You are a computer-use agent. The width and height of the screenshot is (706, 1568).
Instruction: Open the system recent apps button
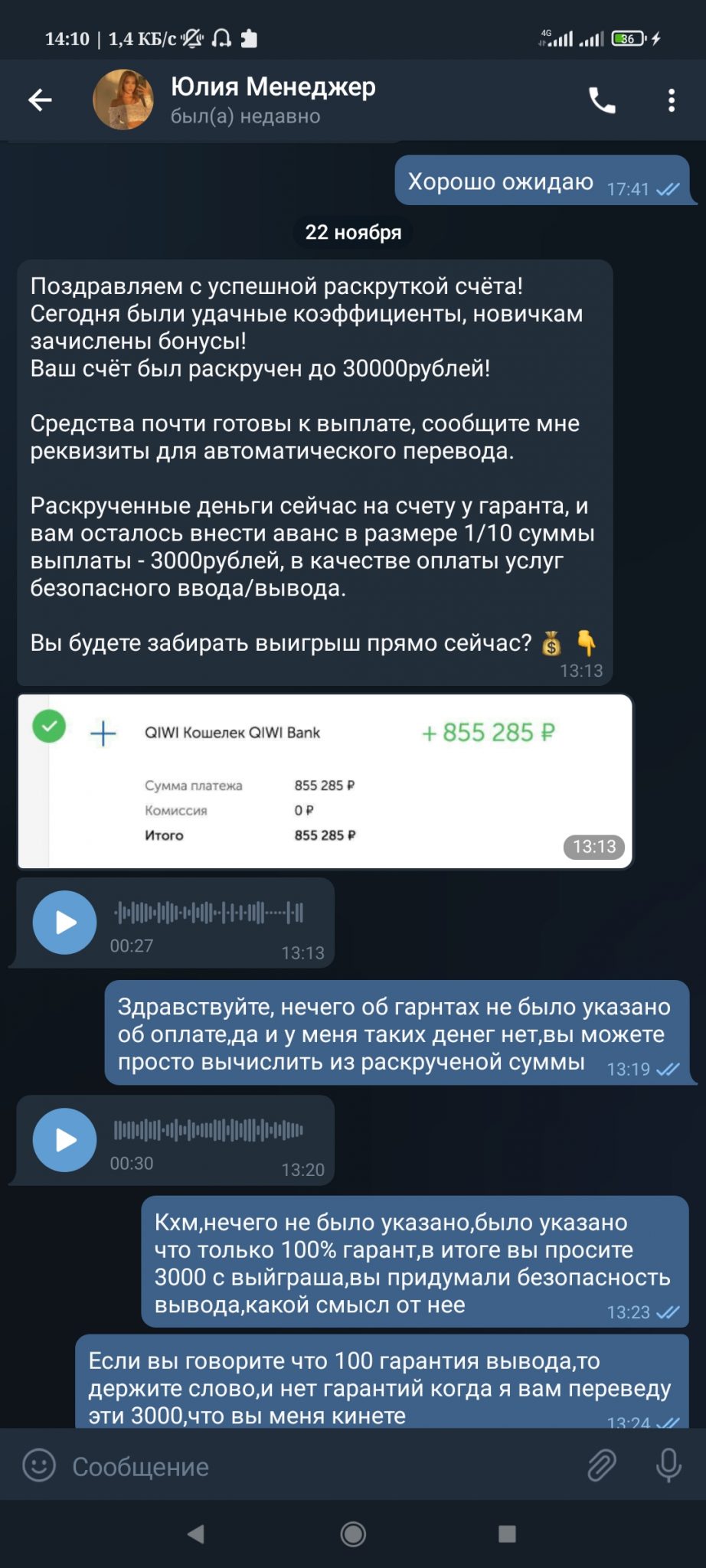coord(507,1534)
